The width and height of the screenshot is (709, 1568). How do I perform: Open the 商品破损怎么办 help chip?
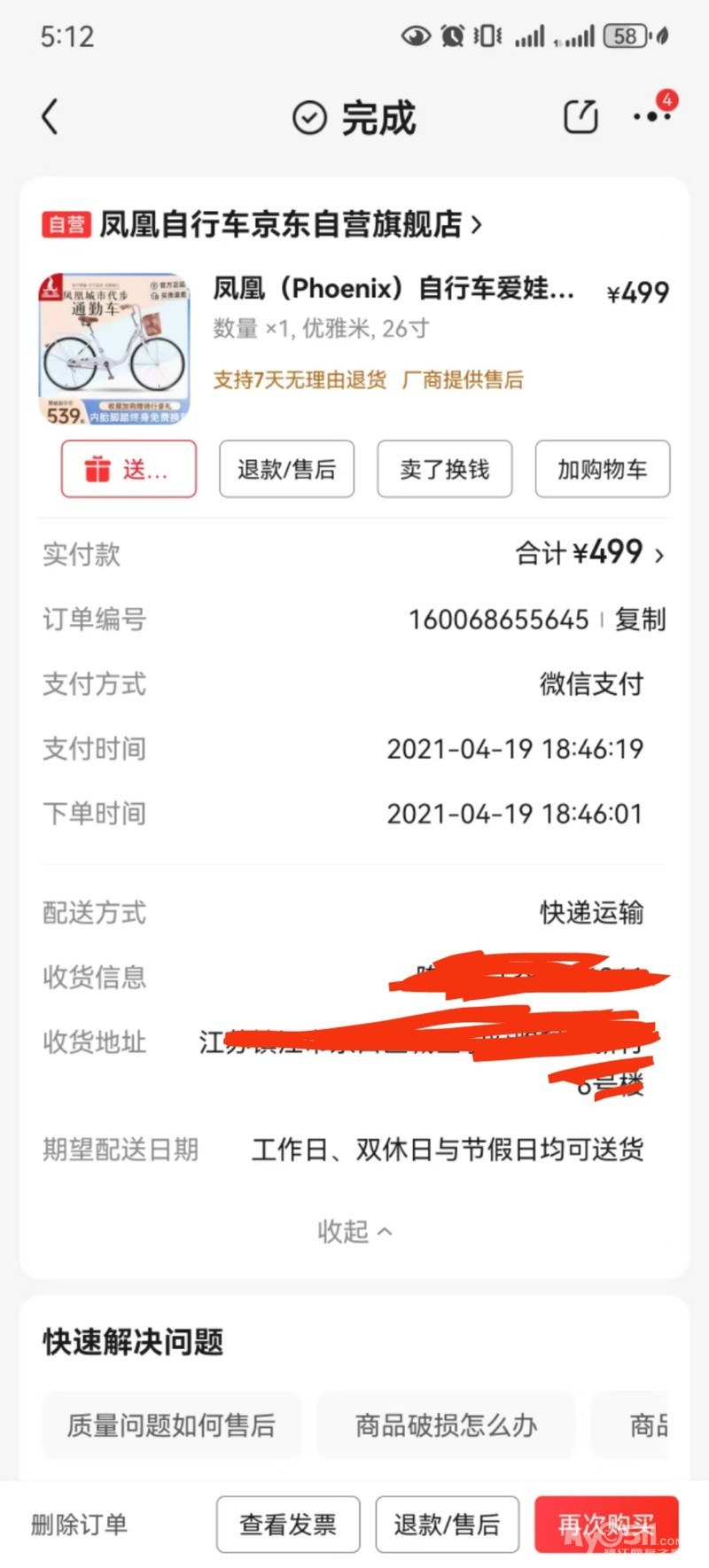pos(447,1425)
